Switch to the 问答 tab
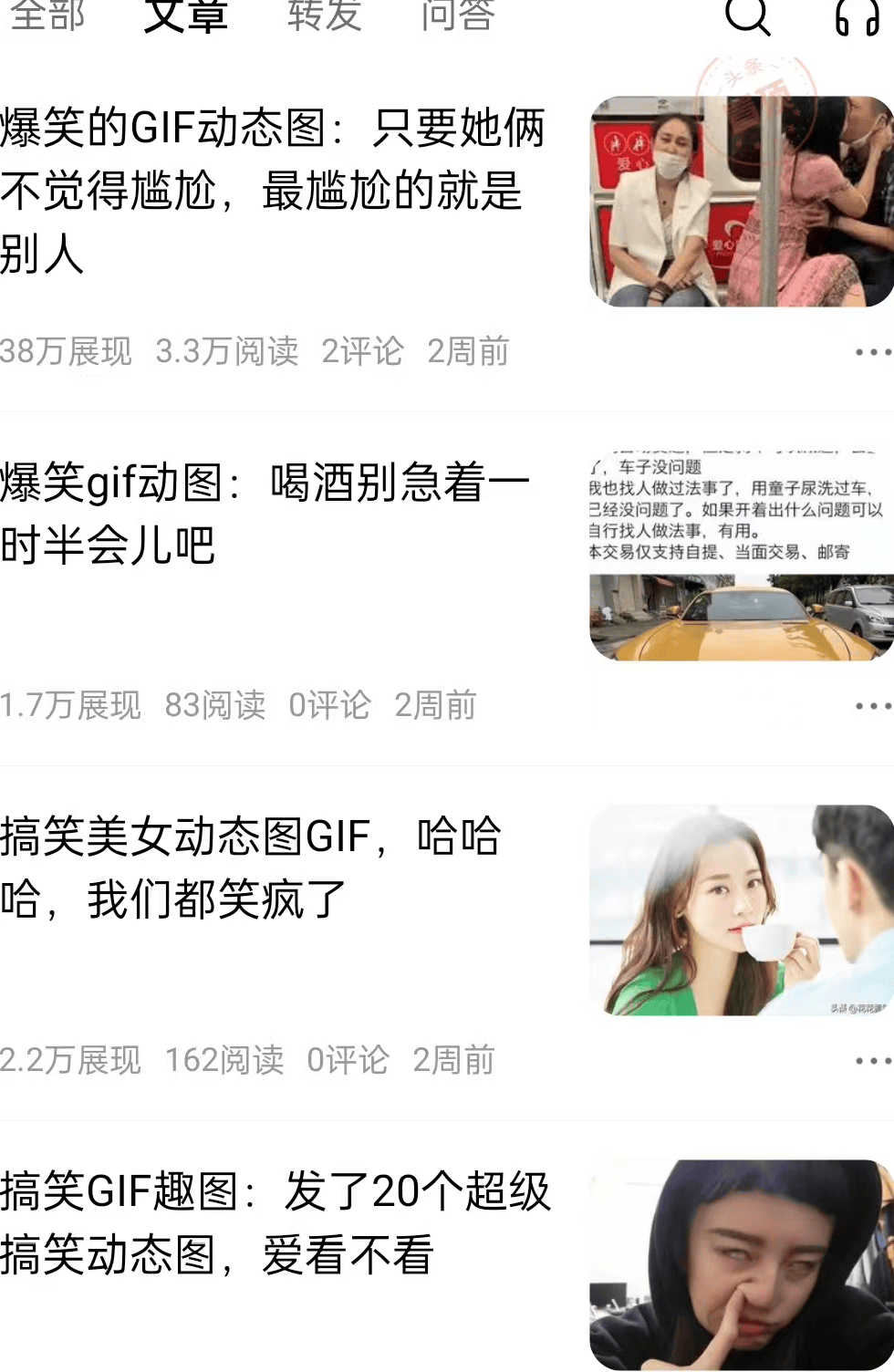 [x=457, y=16]
